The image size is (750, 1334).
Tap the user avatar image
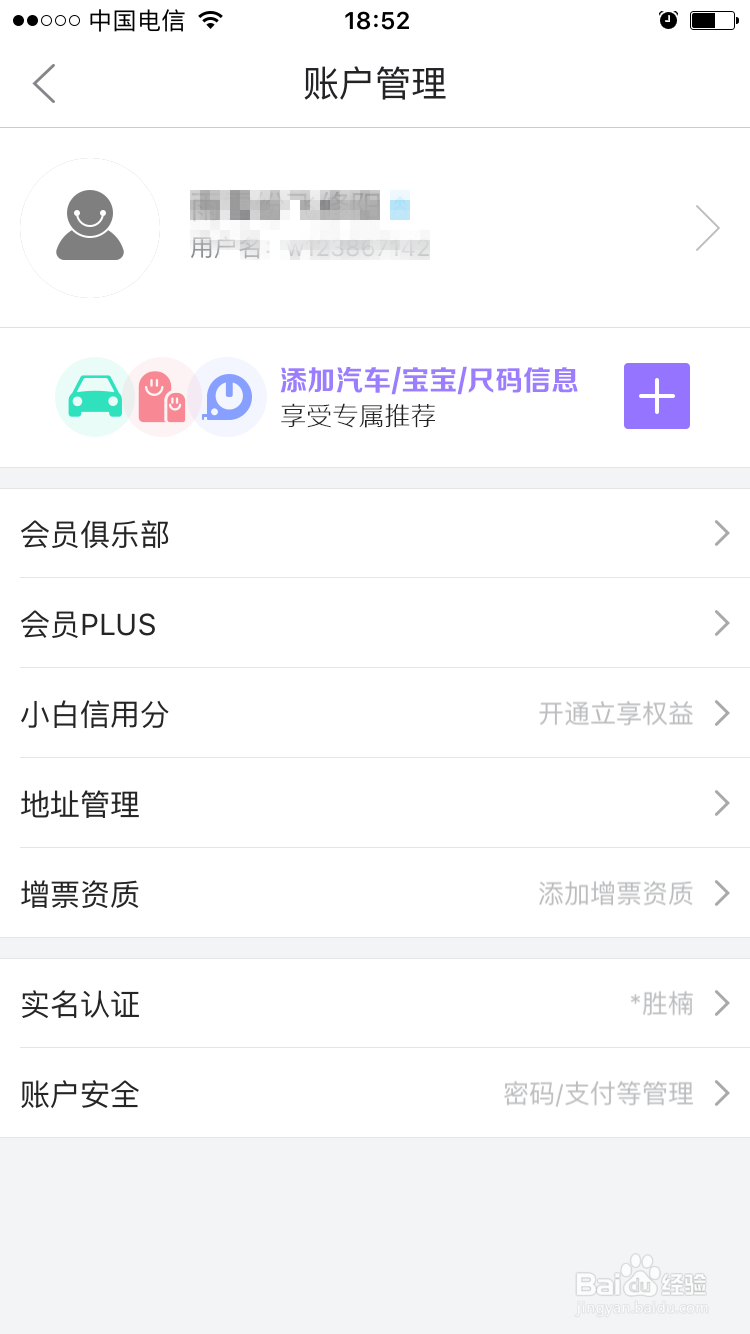click(90, 228)
